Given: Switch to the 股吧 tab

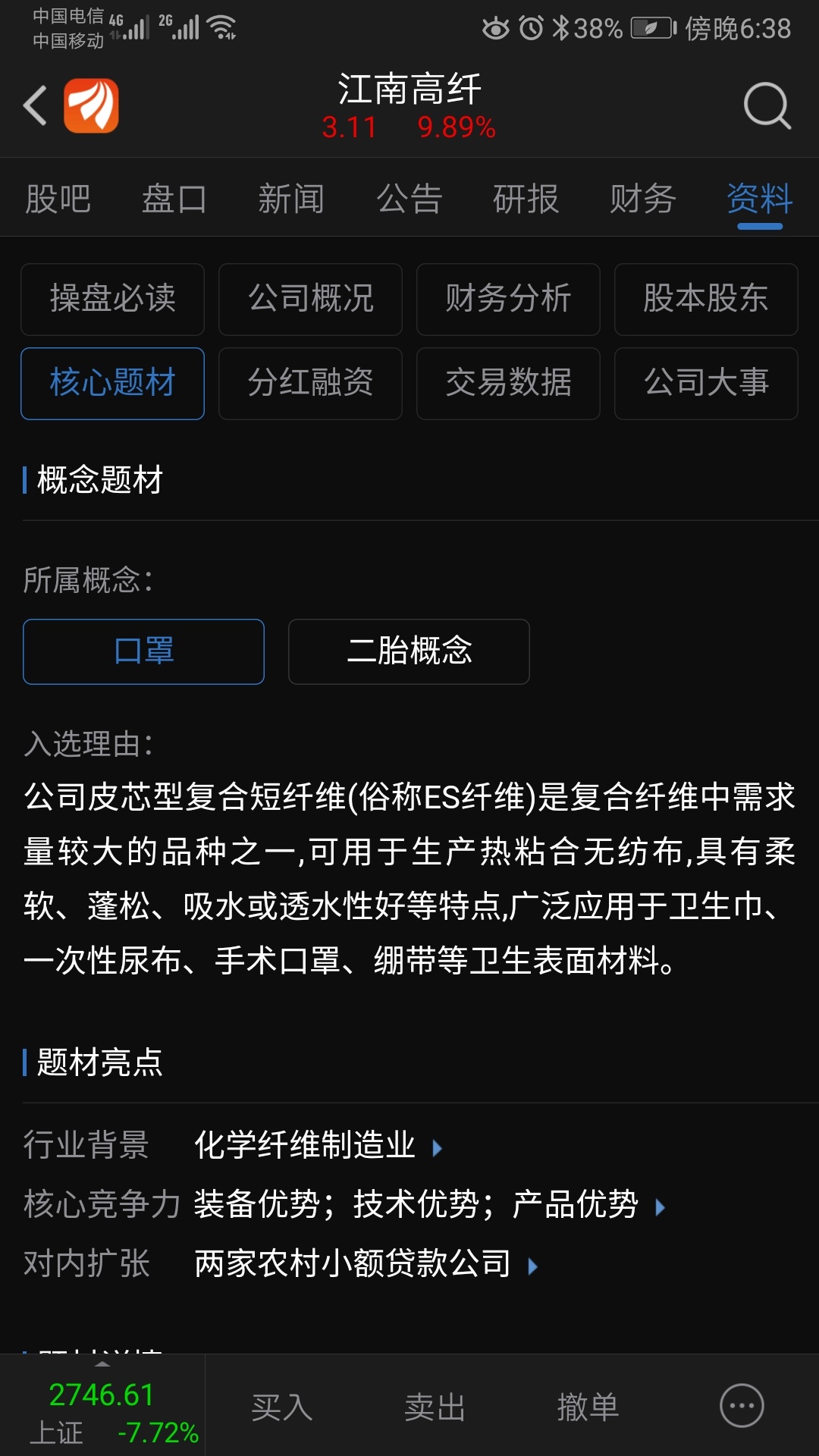Looking at the screenshot, I should [x=58, y=199].
